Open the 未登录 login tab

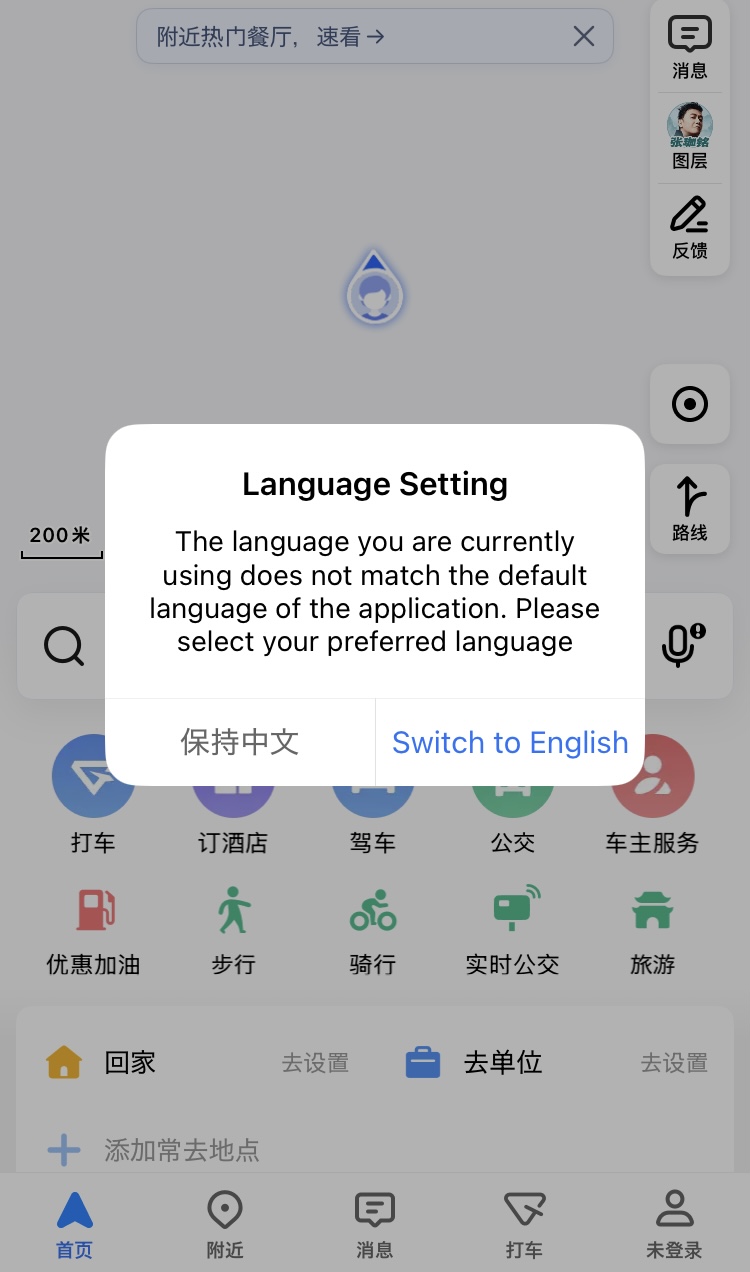675,1222
